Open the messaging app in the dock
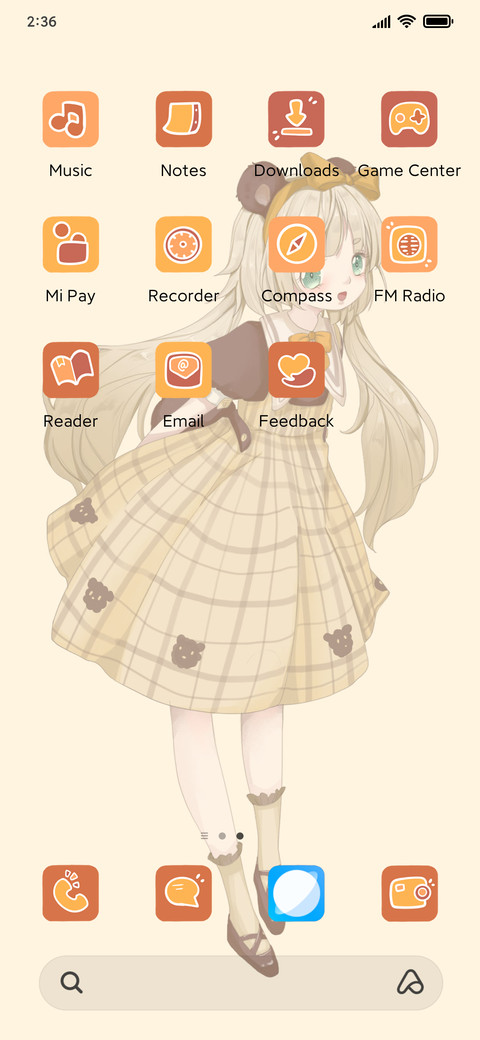This screenshot has width=480, height=1040. point(184,893)
